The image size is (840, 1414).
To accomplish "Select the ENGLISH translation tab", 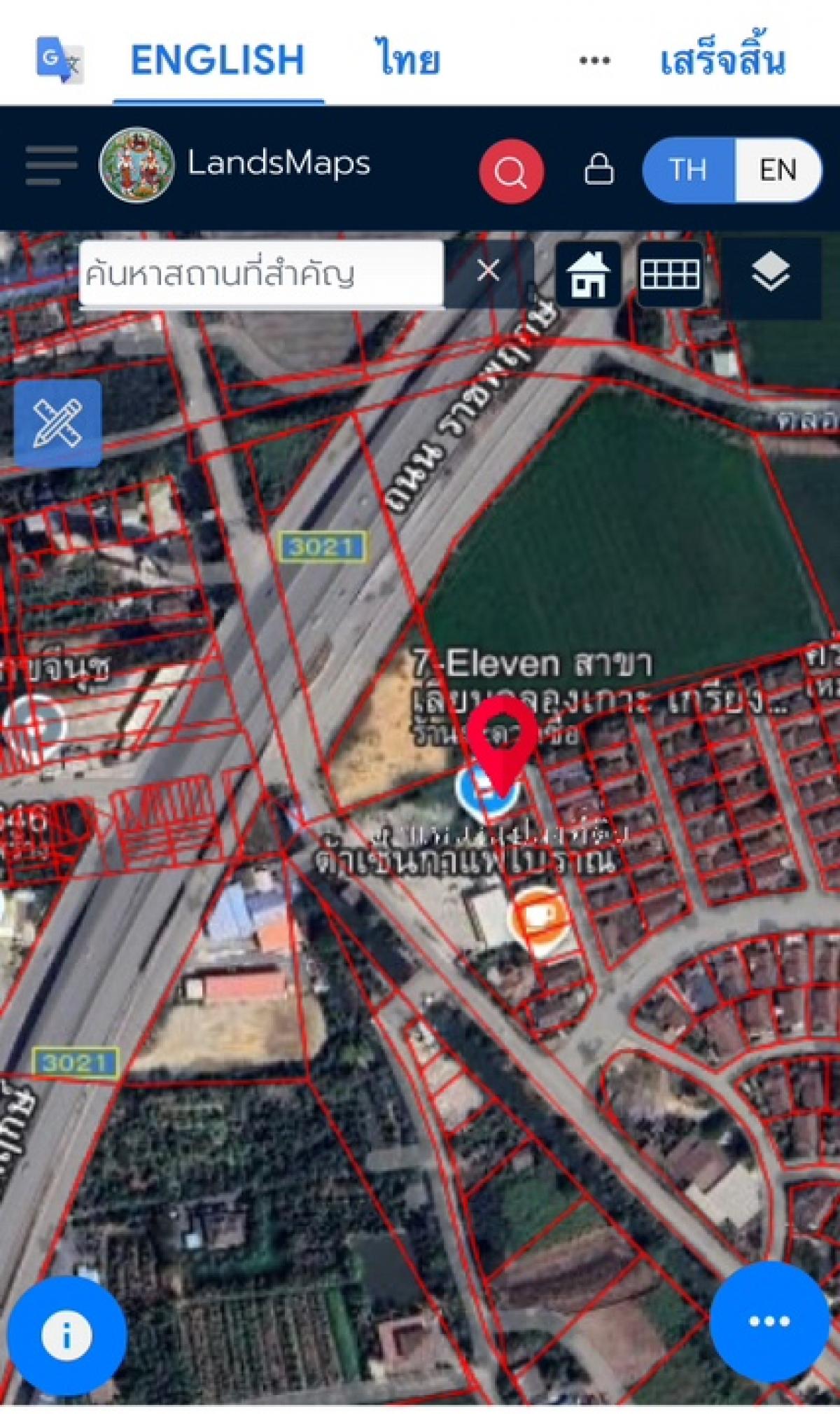I will 218,60.
